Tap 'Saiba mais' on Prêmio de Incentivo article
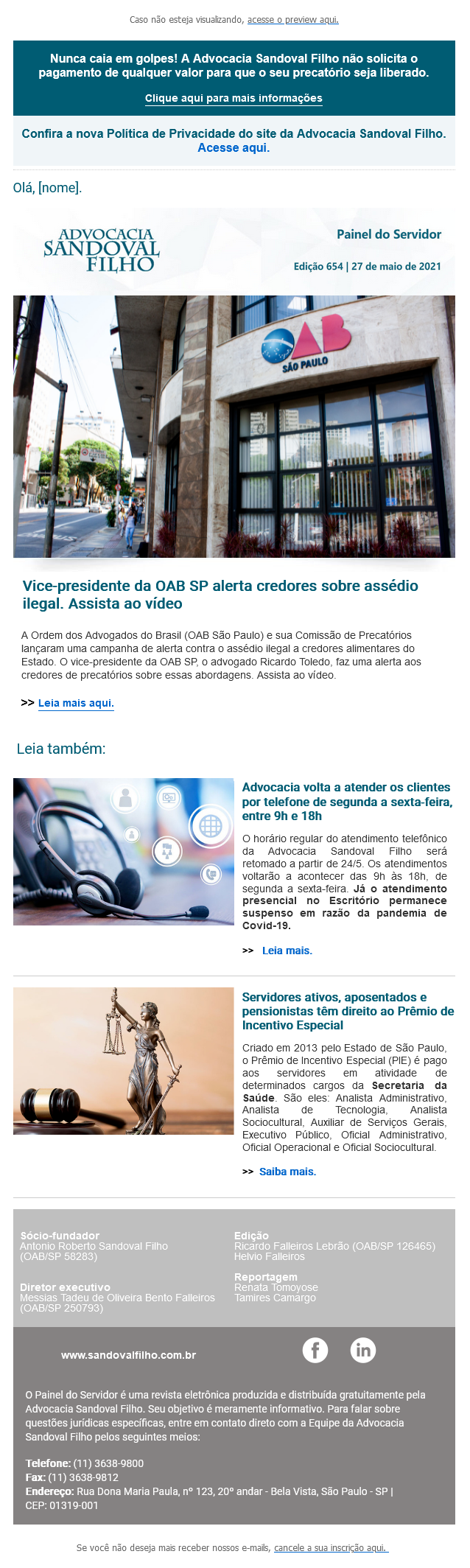The height and width of the screenshot is (1568, 470). click(287, 1172)
